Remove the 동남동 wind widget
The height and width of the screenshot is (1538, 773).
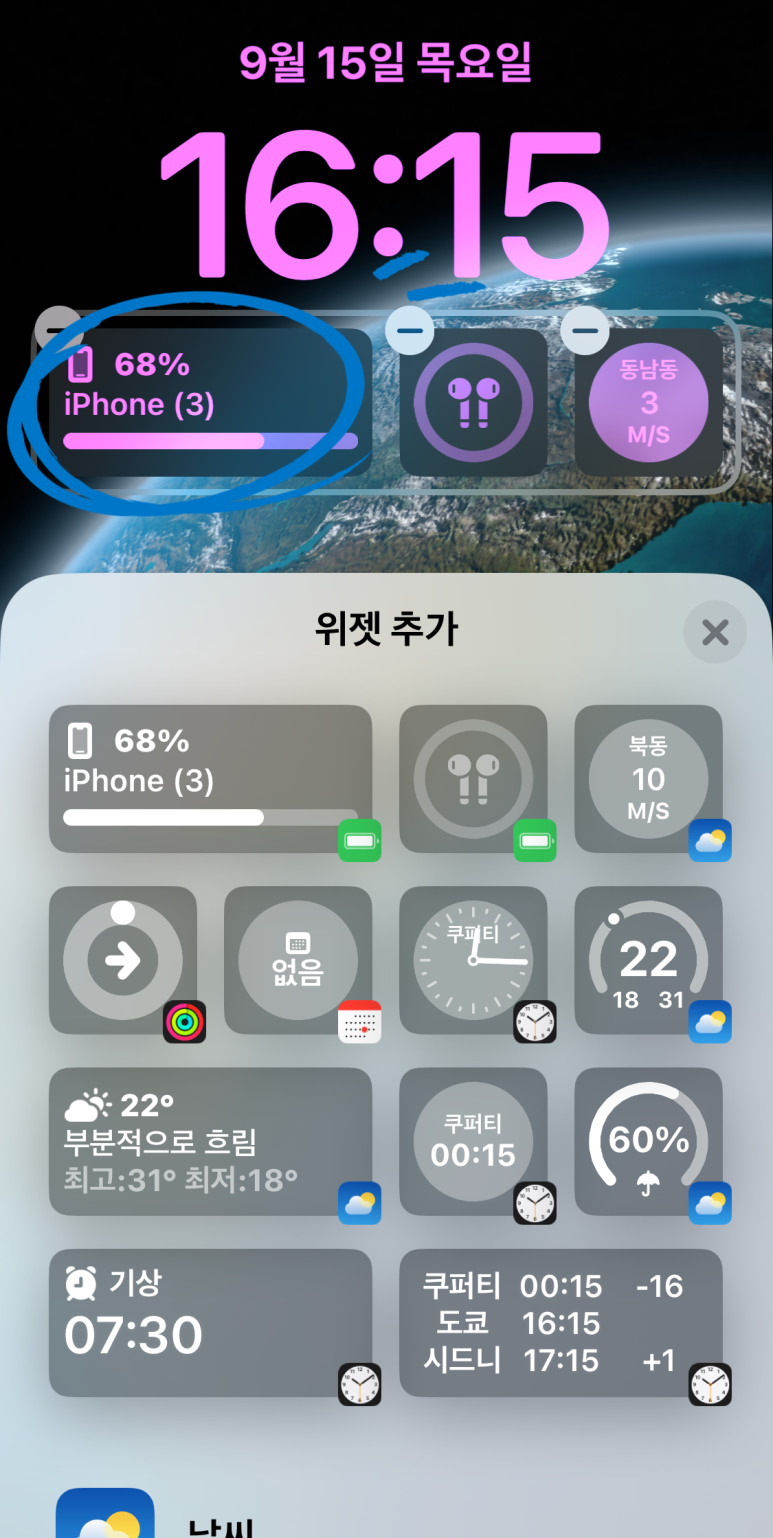click(584, 330)
